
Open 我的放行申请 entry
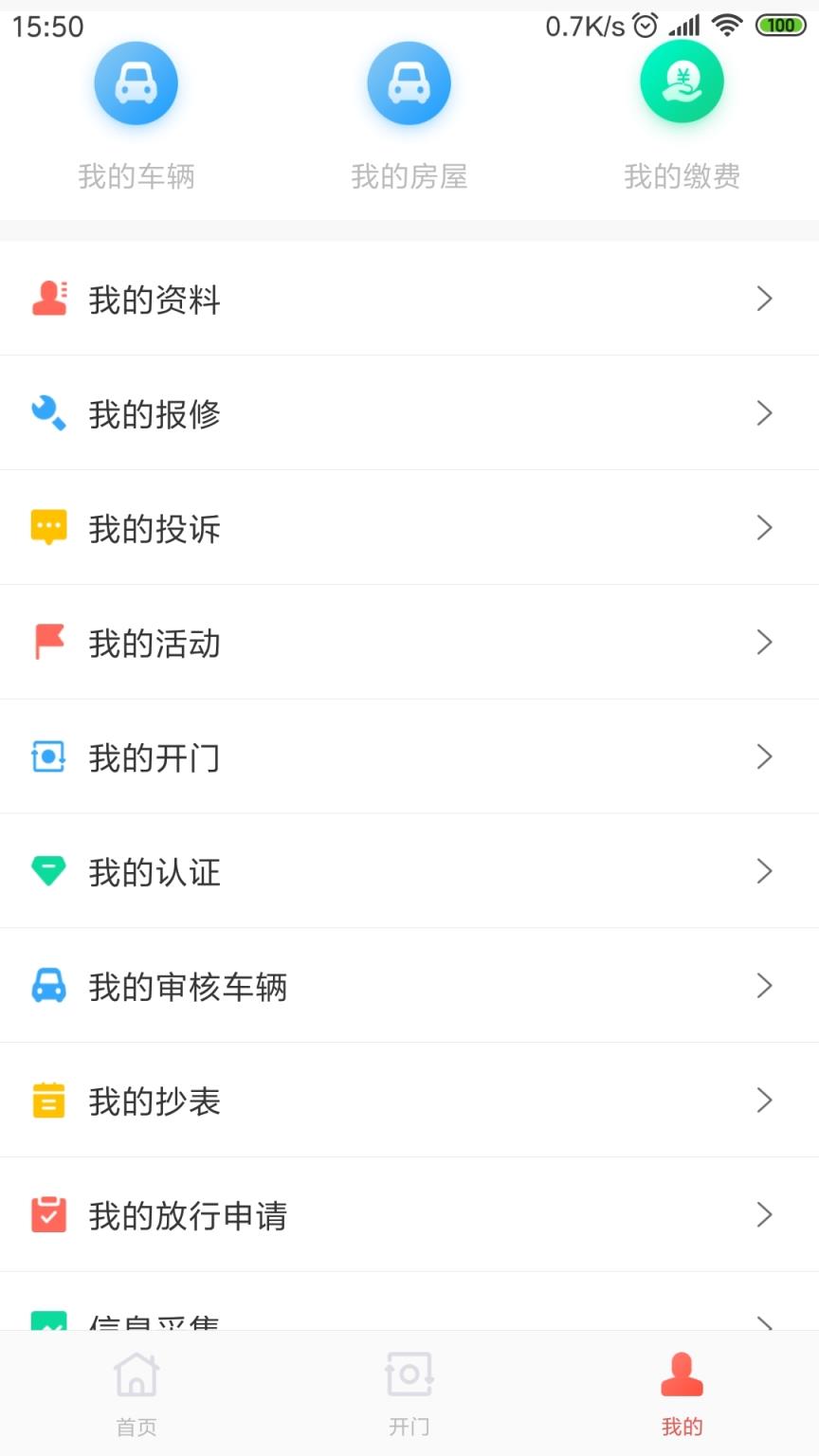coord(409,1215)
